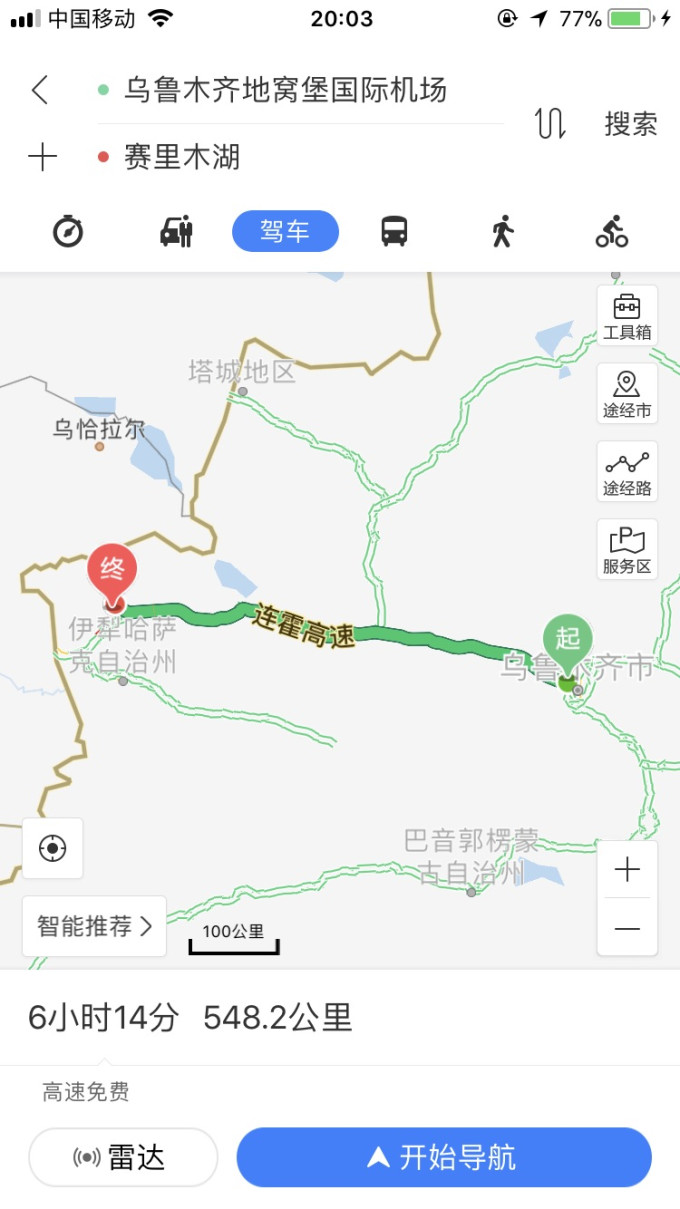Center map on my current location

[52, 849]
